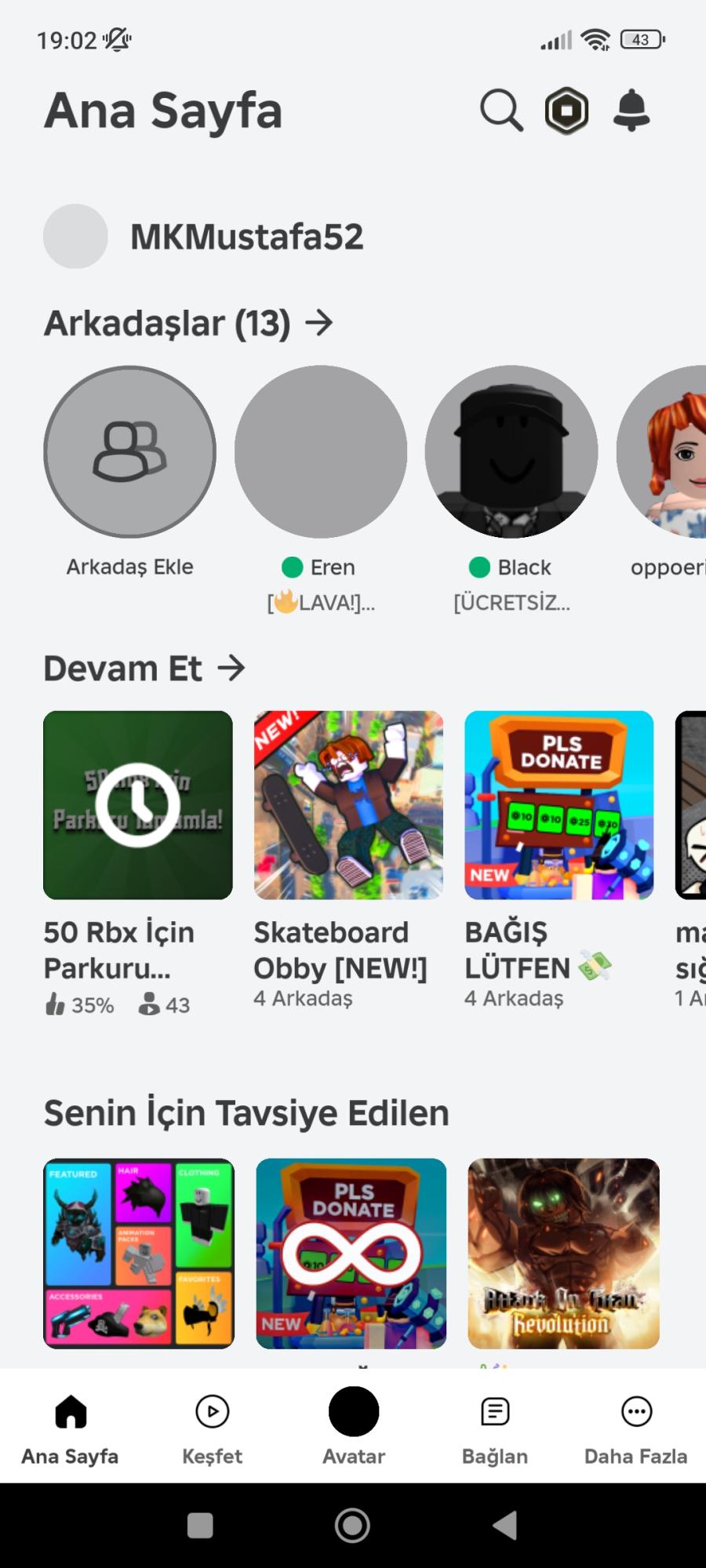Tap the Robux balance icon
Viewport: 706px width, 1568px height.
[x=566, y=111]
